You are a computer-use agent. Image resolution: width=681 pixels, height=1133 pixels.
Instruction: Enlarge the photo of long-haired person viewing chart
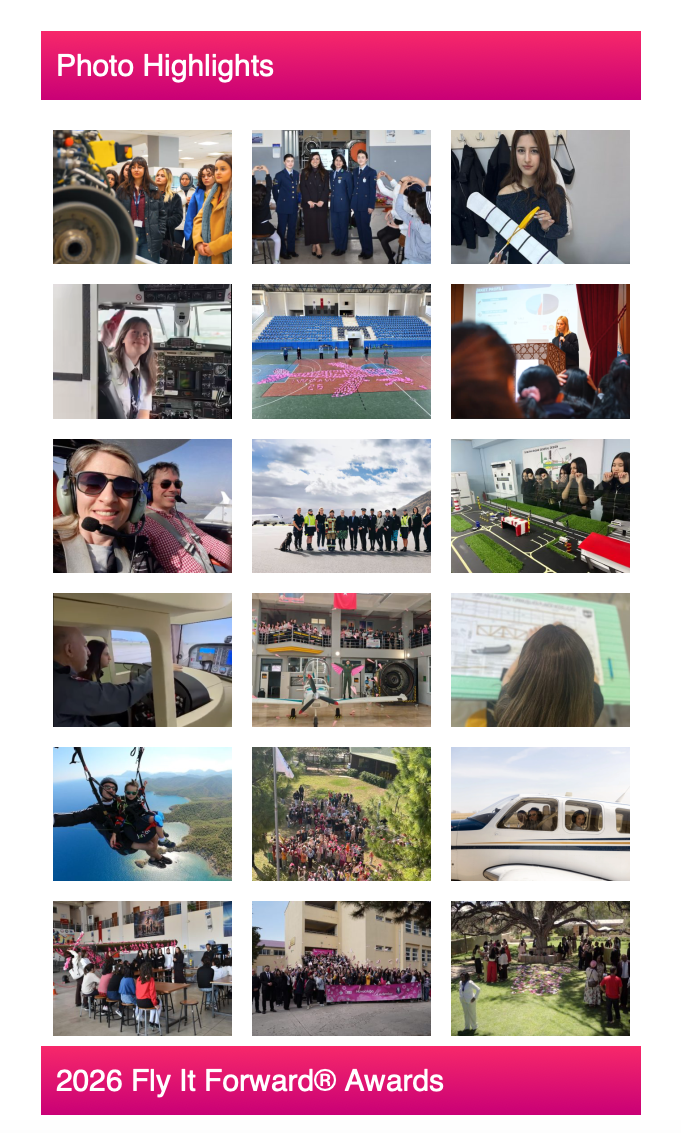540,660
